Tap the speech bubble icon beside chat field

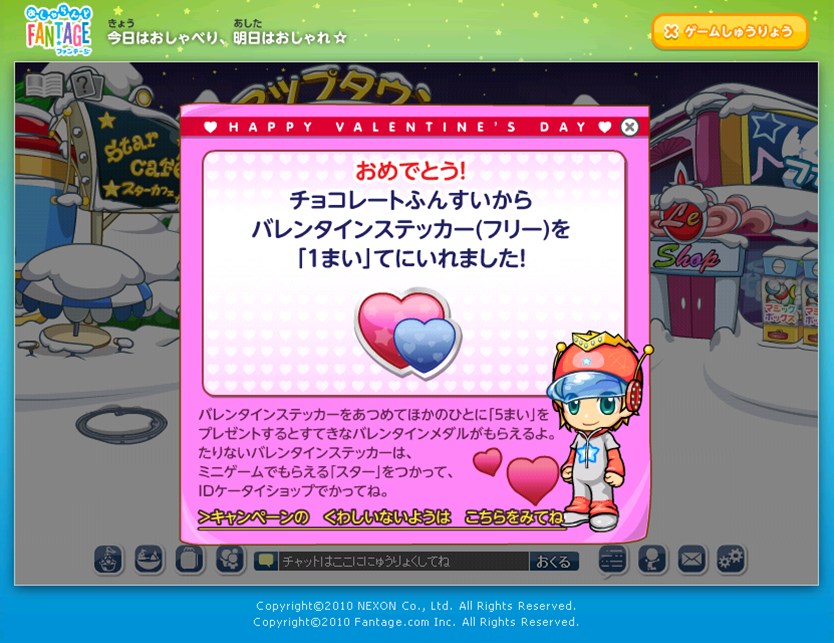click(266, 561)
